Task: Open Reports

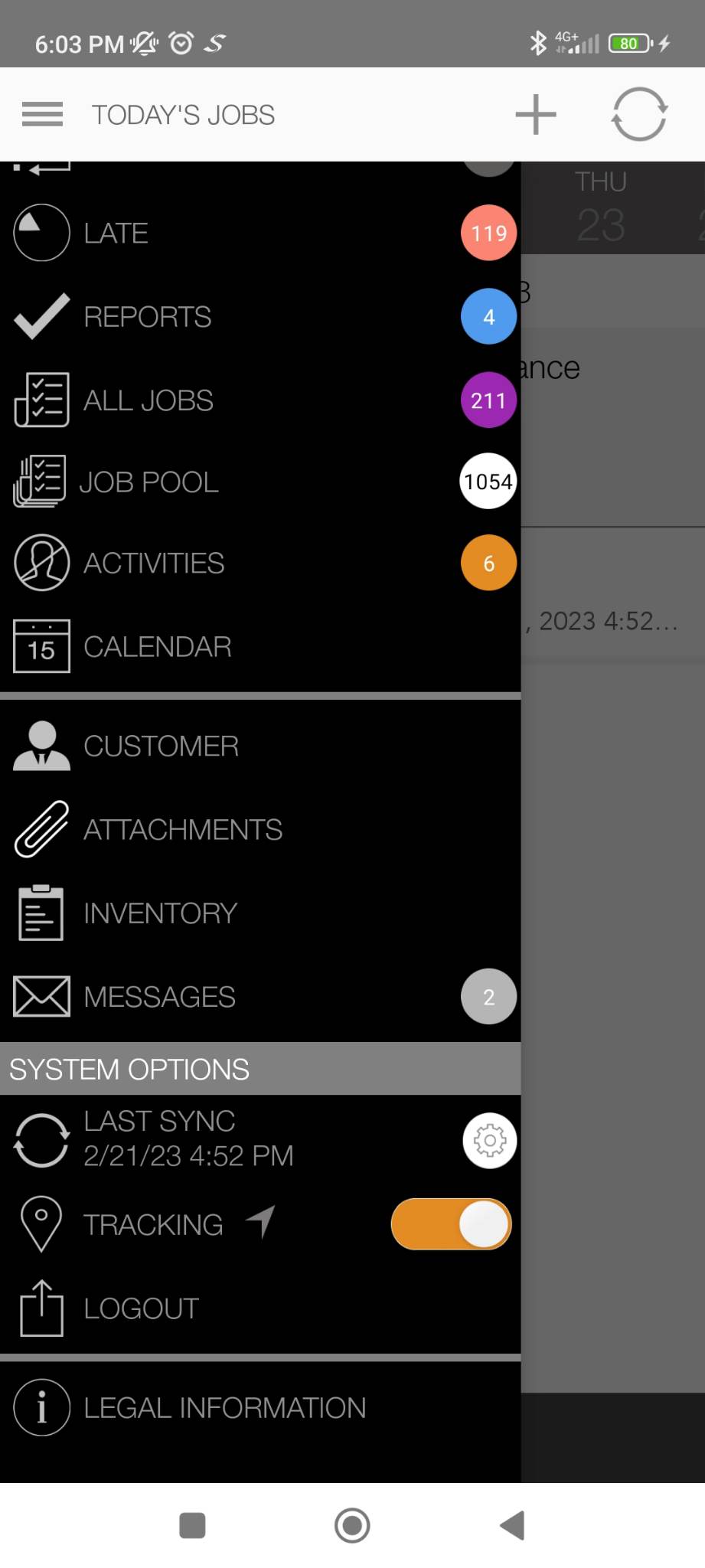Action: click(260, 316)
